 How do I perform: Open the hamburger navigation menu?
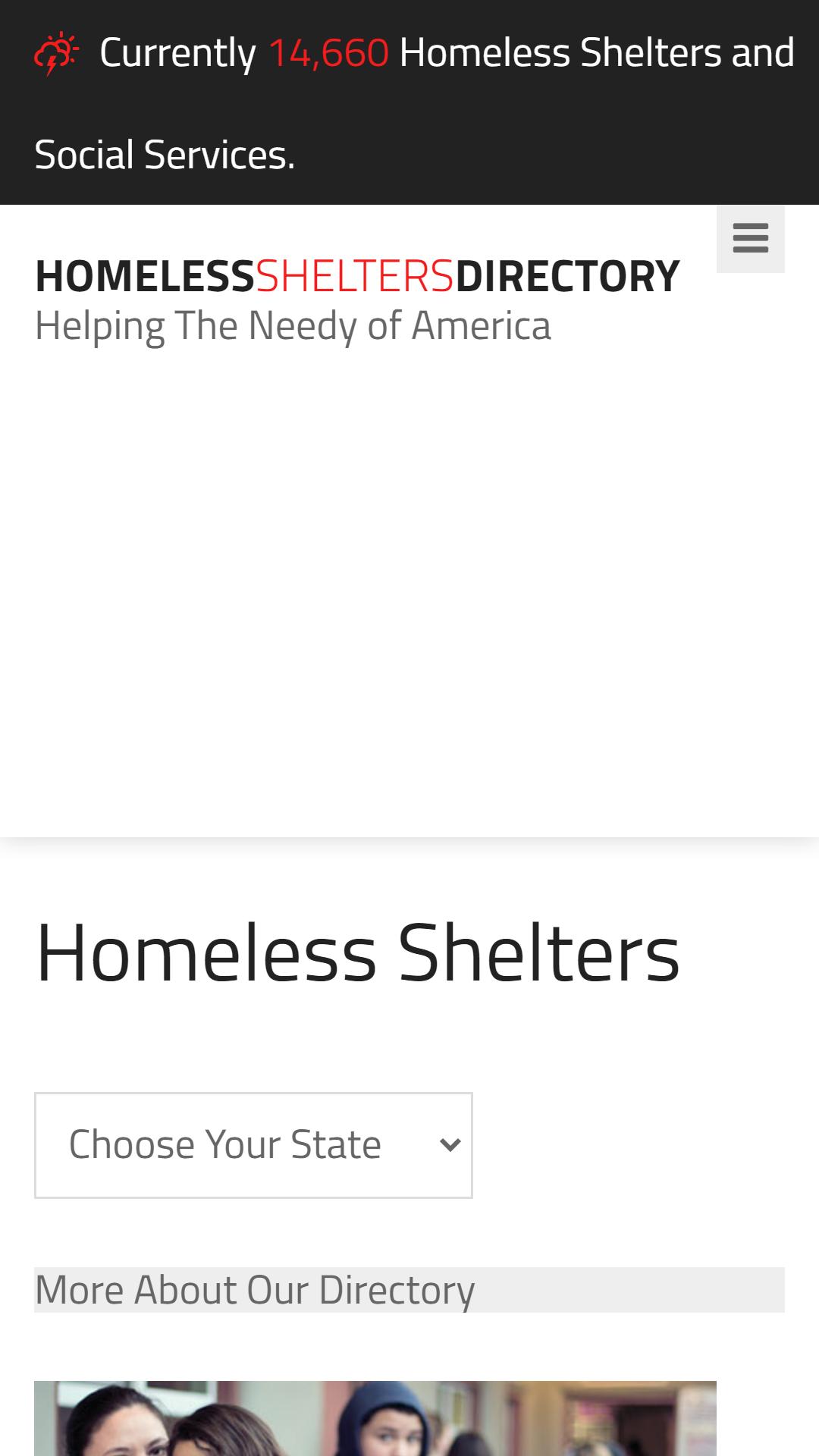coord(750,238)
